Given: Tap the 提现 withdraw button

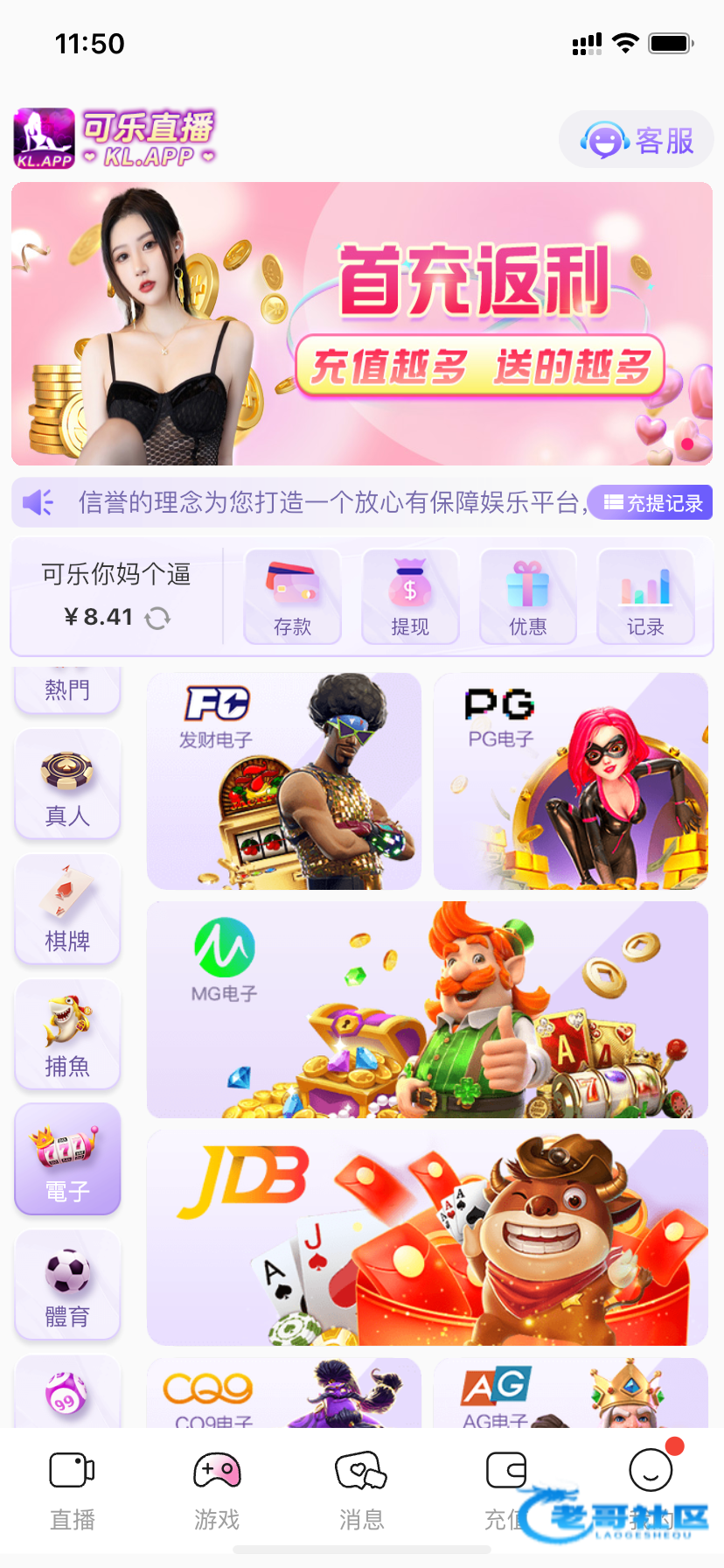Looking at the screenshot, I should point(410,597).
